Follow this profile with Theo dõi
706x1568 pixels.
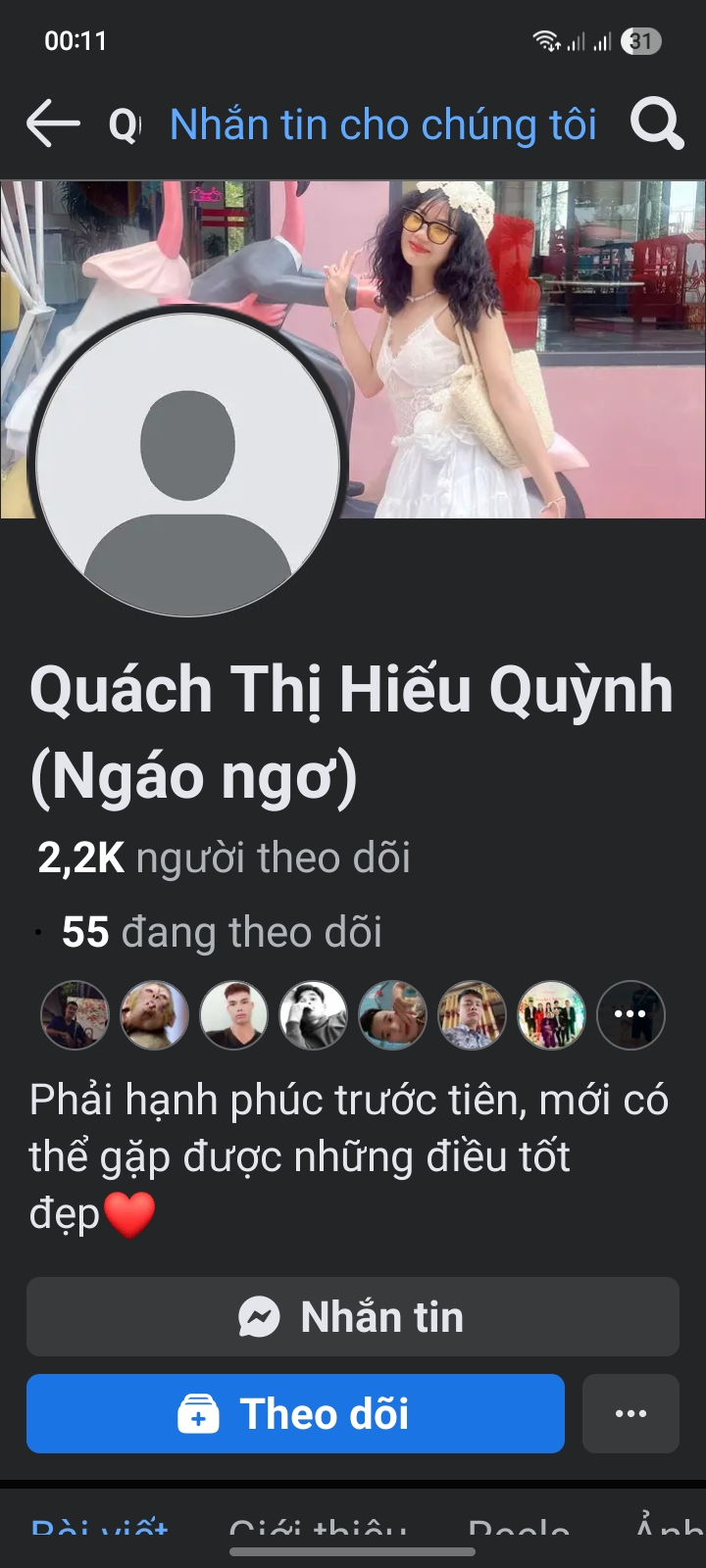tap(295, 1413)
